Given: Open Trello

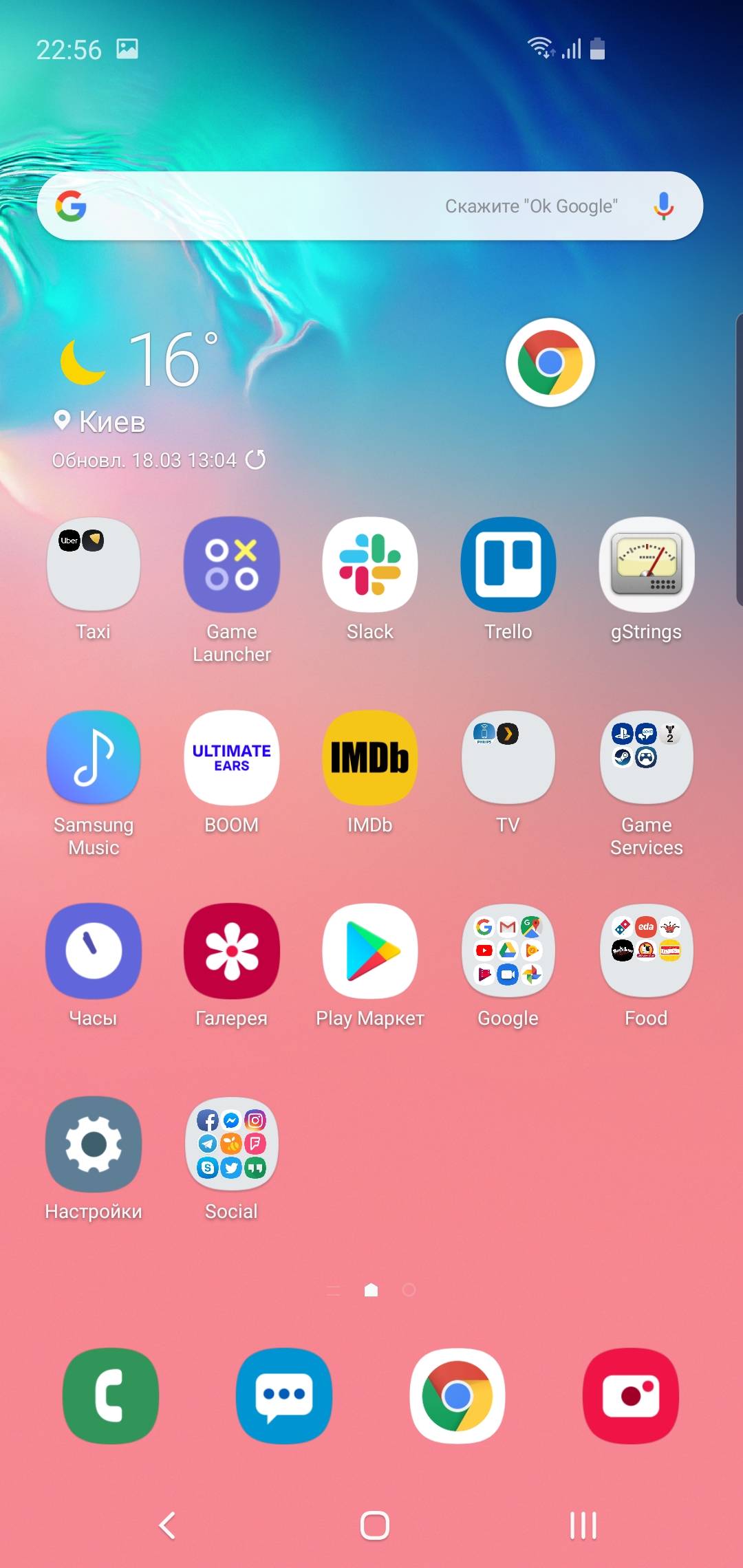Looking at the screenshot, I should click(x=508, y=565).
